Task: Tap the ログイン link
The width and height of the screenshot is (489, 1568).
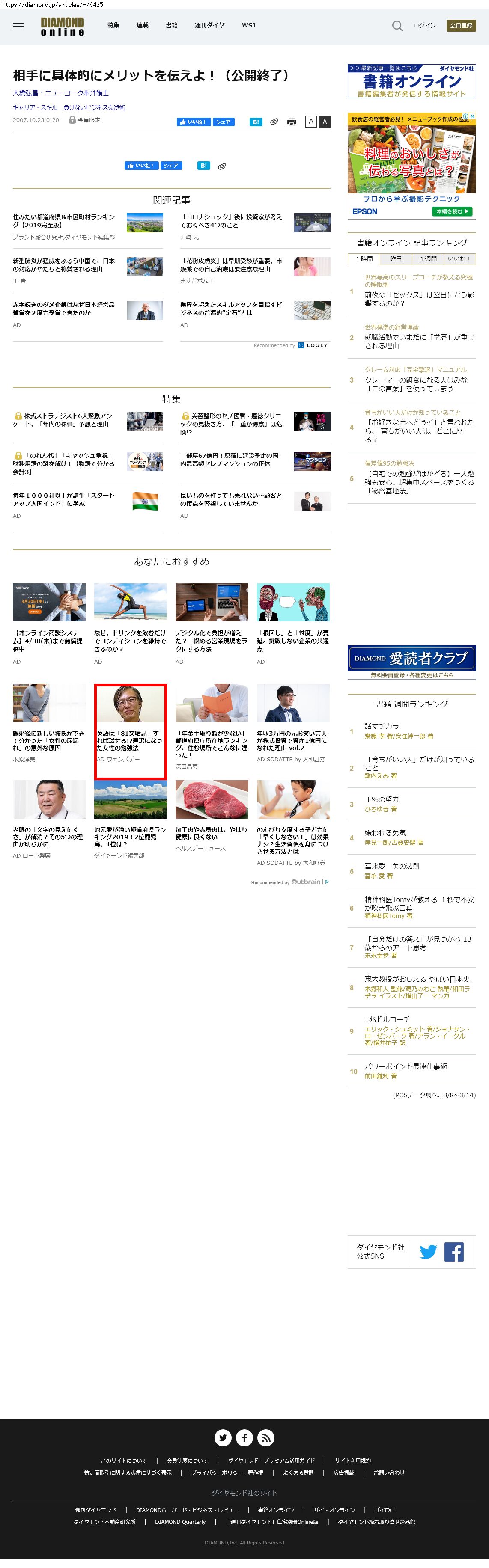Action: pyautogui.click(x=424, y=26)
